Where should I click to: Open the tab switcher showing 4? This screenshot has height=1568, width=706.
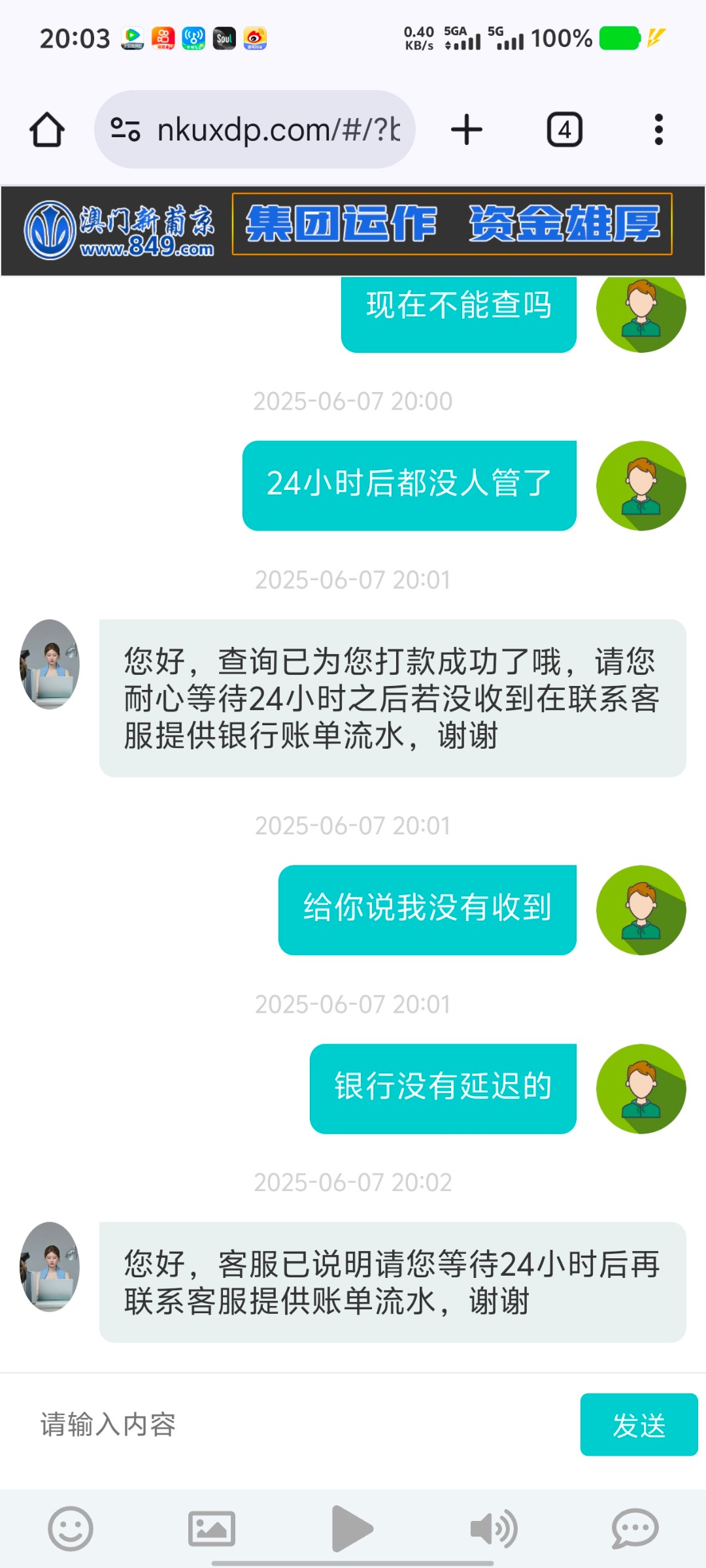564,129
